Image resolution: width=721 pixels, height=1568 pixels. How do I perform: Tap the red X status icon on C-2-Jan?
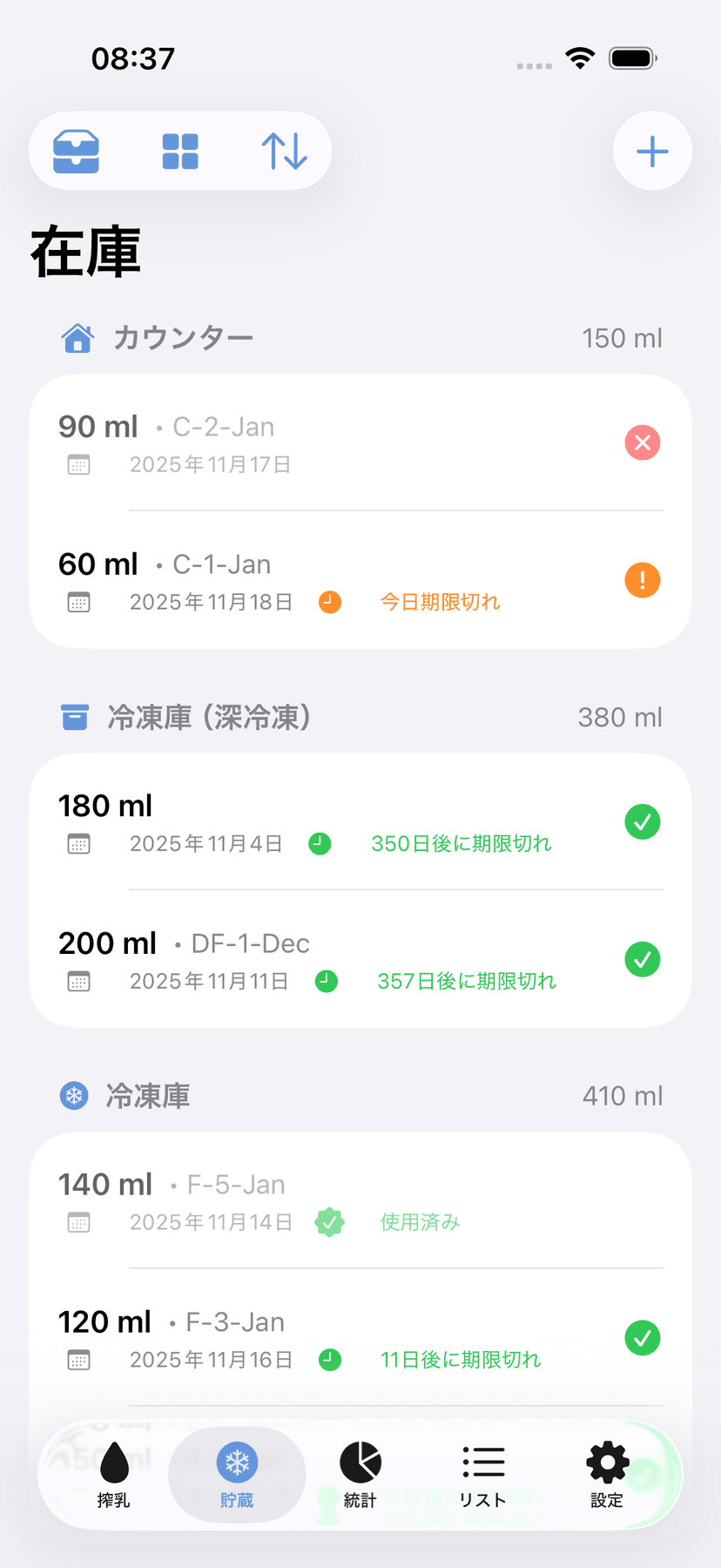(x=642, y=443)
